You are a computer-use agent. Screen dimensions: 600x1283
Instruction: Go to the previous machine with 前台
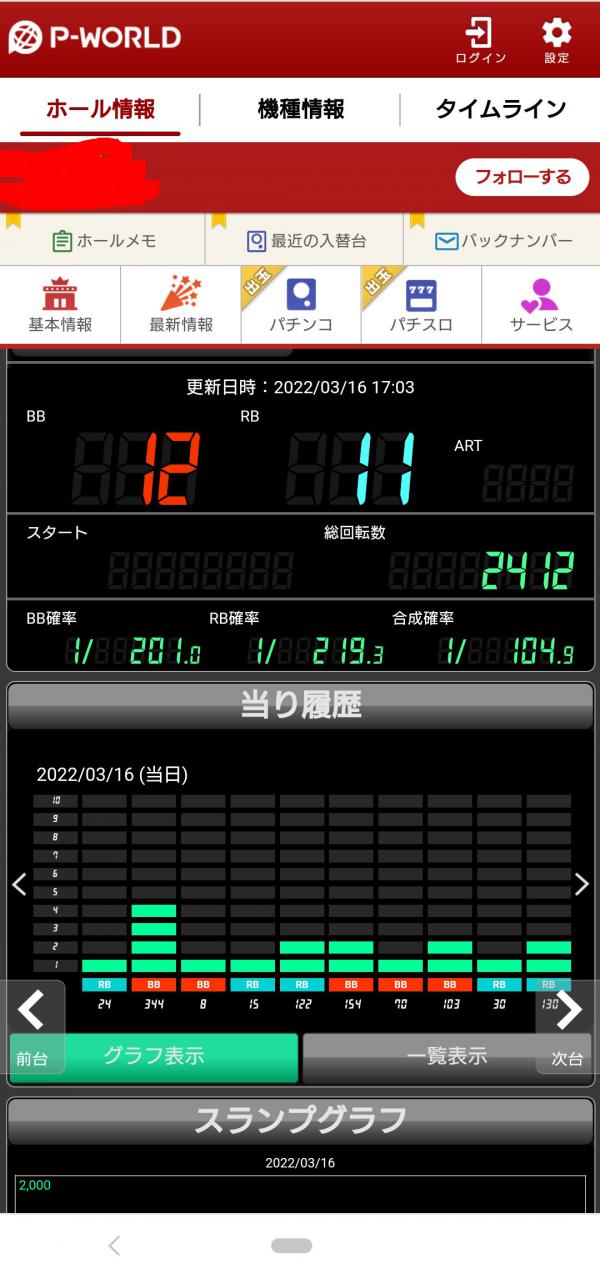click(x=33, y=1027)
